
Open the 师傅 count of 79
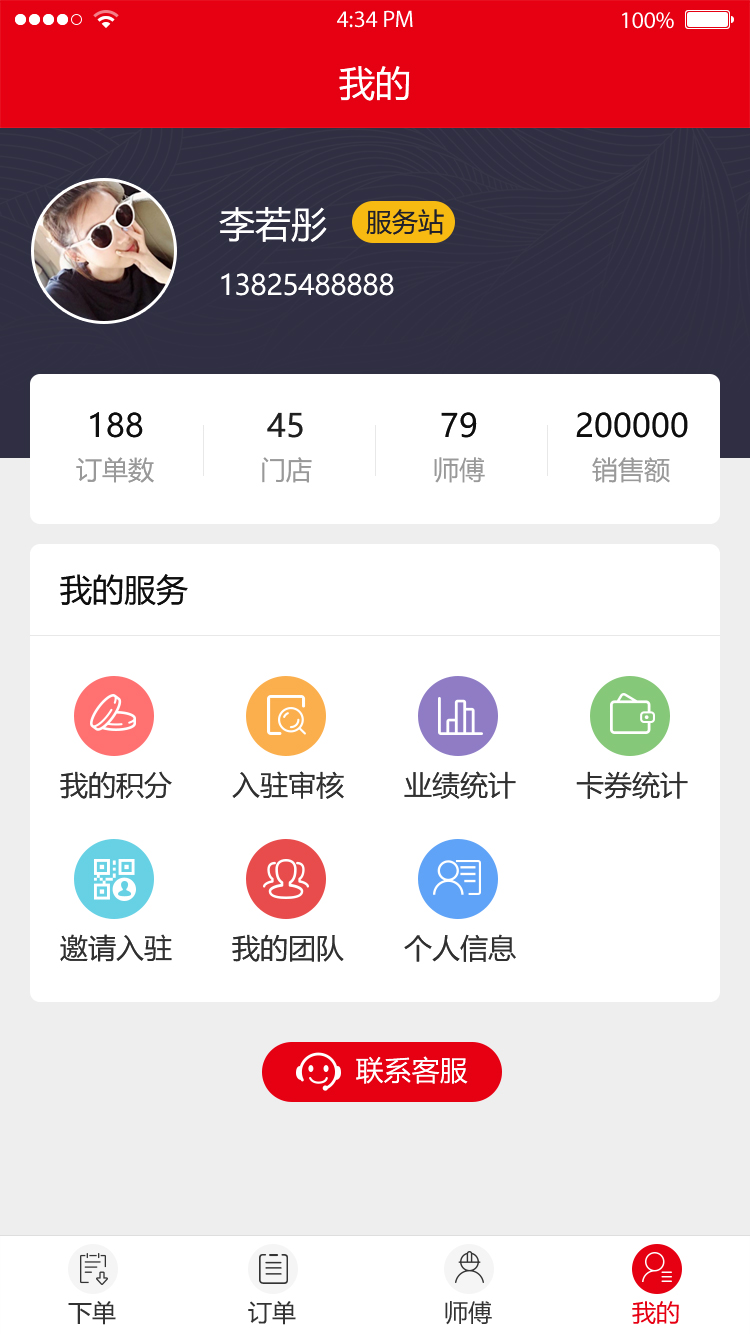point(459,447)
